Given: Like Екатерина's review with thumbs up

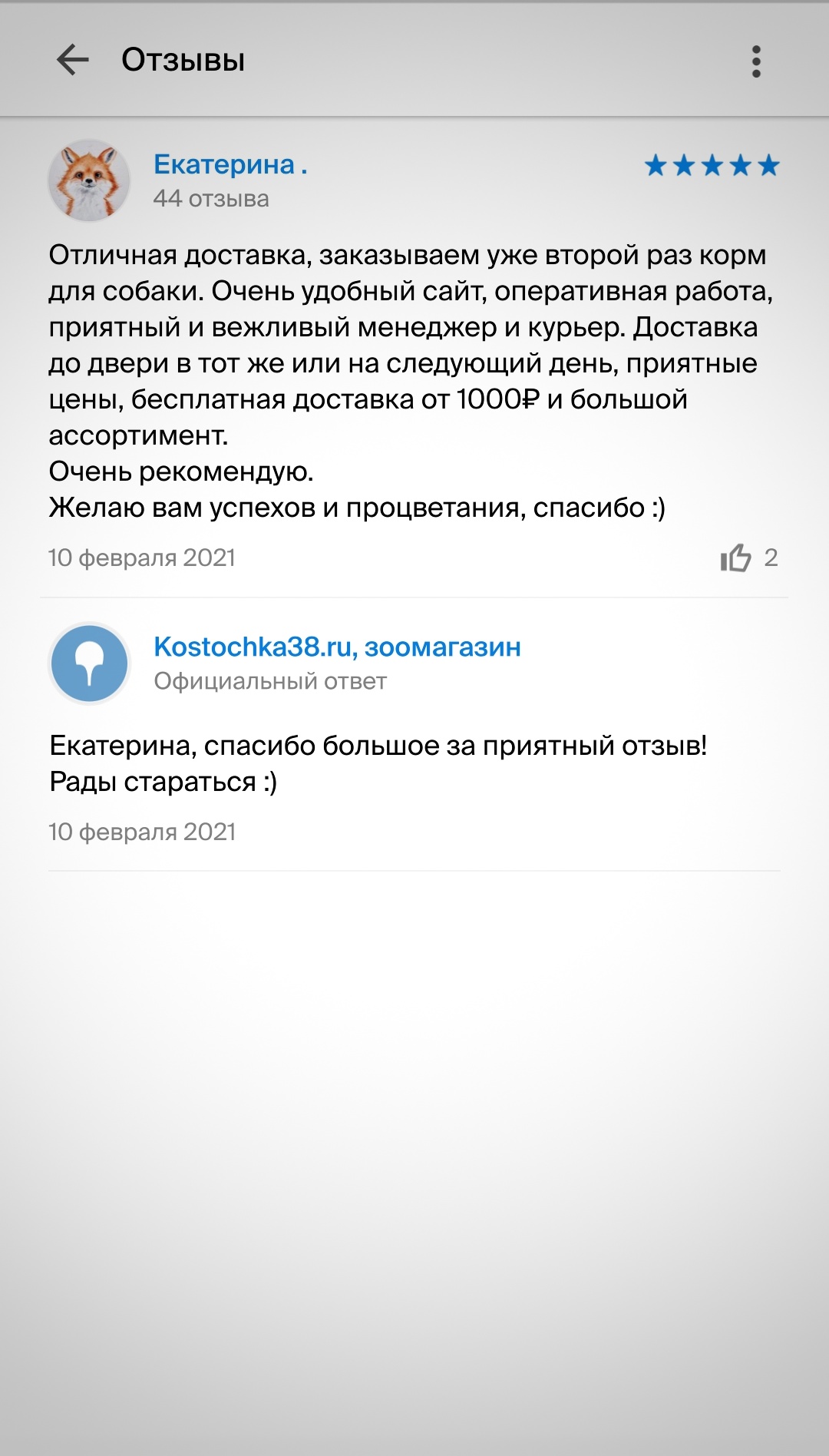Looking at the screenshot, I should [x=735, y=558].
